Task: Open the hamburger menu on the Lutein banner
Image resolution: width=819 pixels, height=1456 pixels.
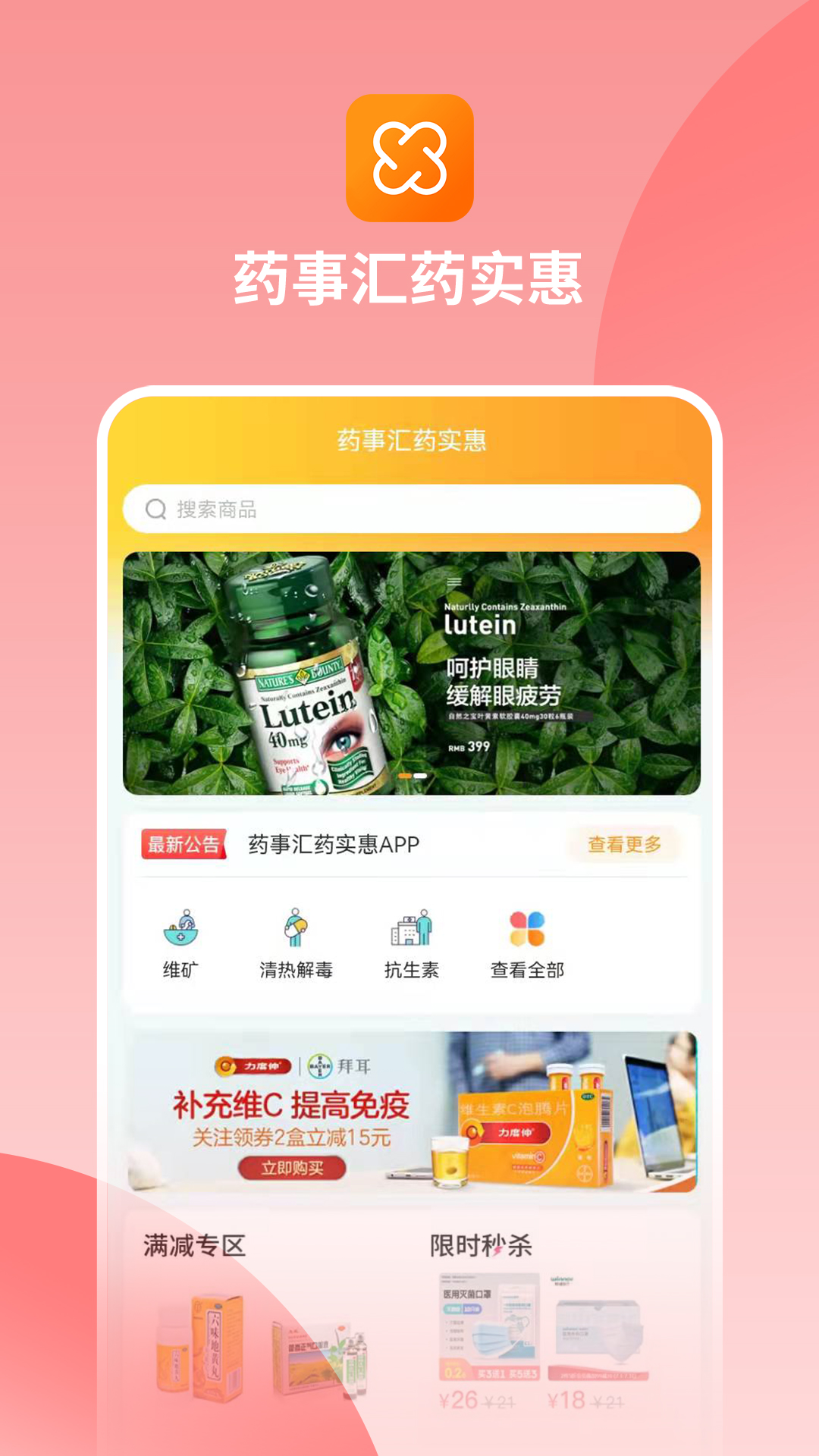Action: pyautogui.click(x=456, y=581)
